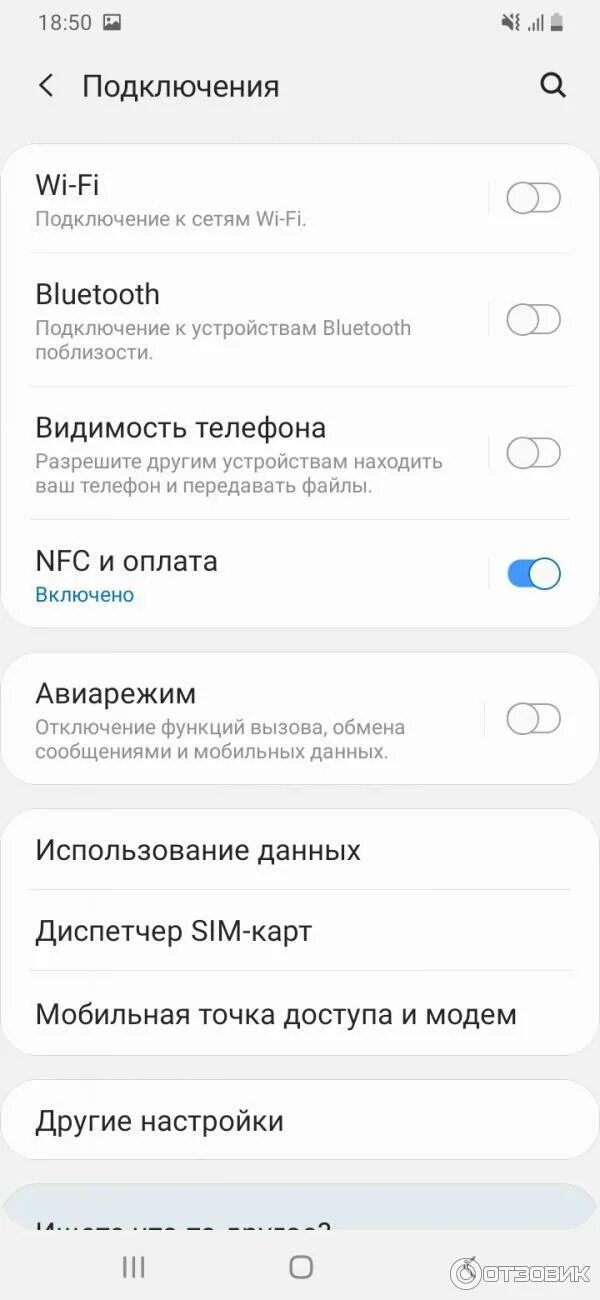Image resolution: width=600 pixels, height=1300 pixels.
Task: Open Мобильная точка доступа и модем
Action: pyautogui.click(x=276, y=1014)
